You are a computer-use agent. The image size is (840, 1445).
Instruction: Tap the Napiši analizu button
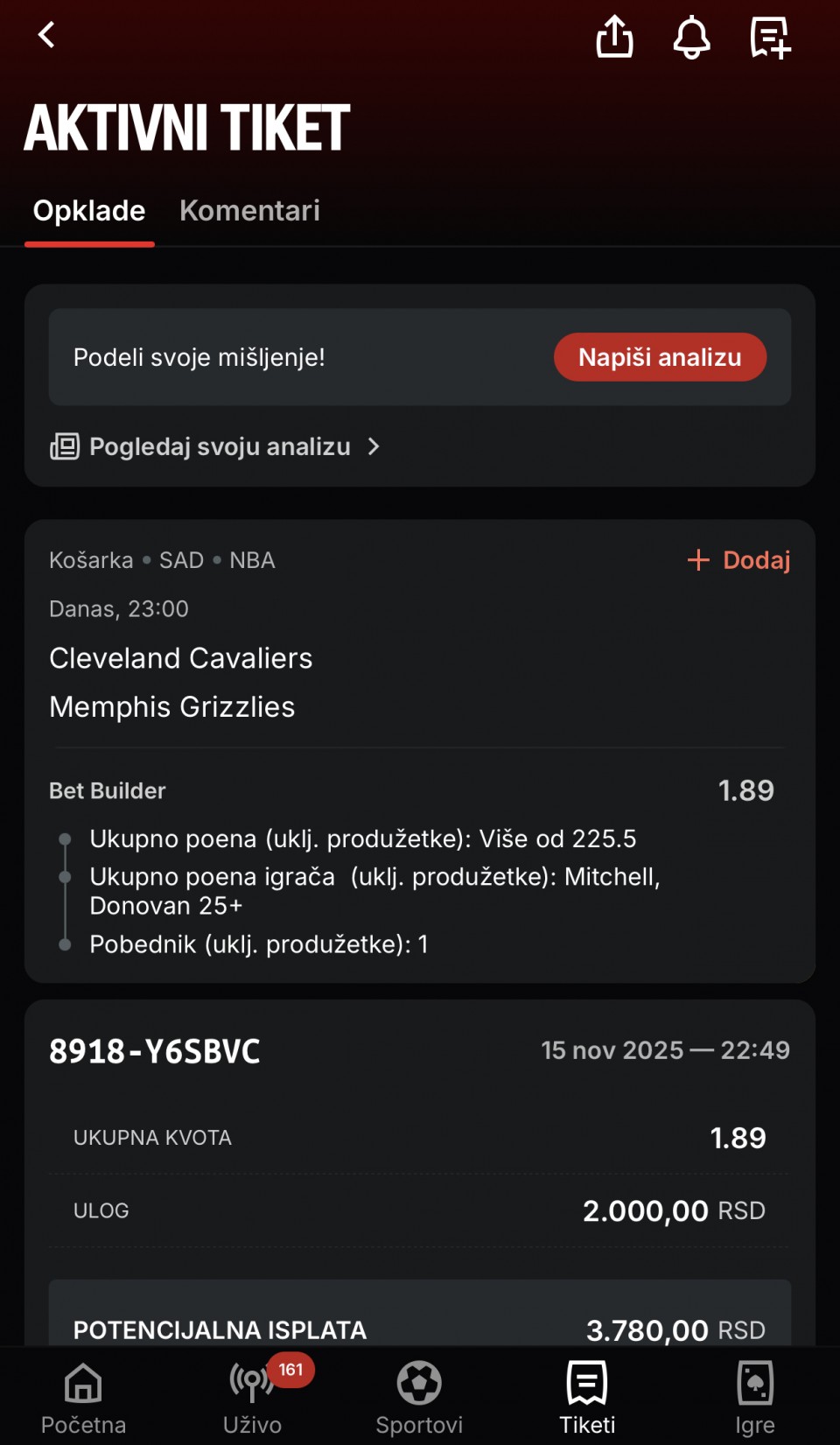660,357
